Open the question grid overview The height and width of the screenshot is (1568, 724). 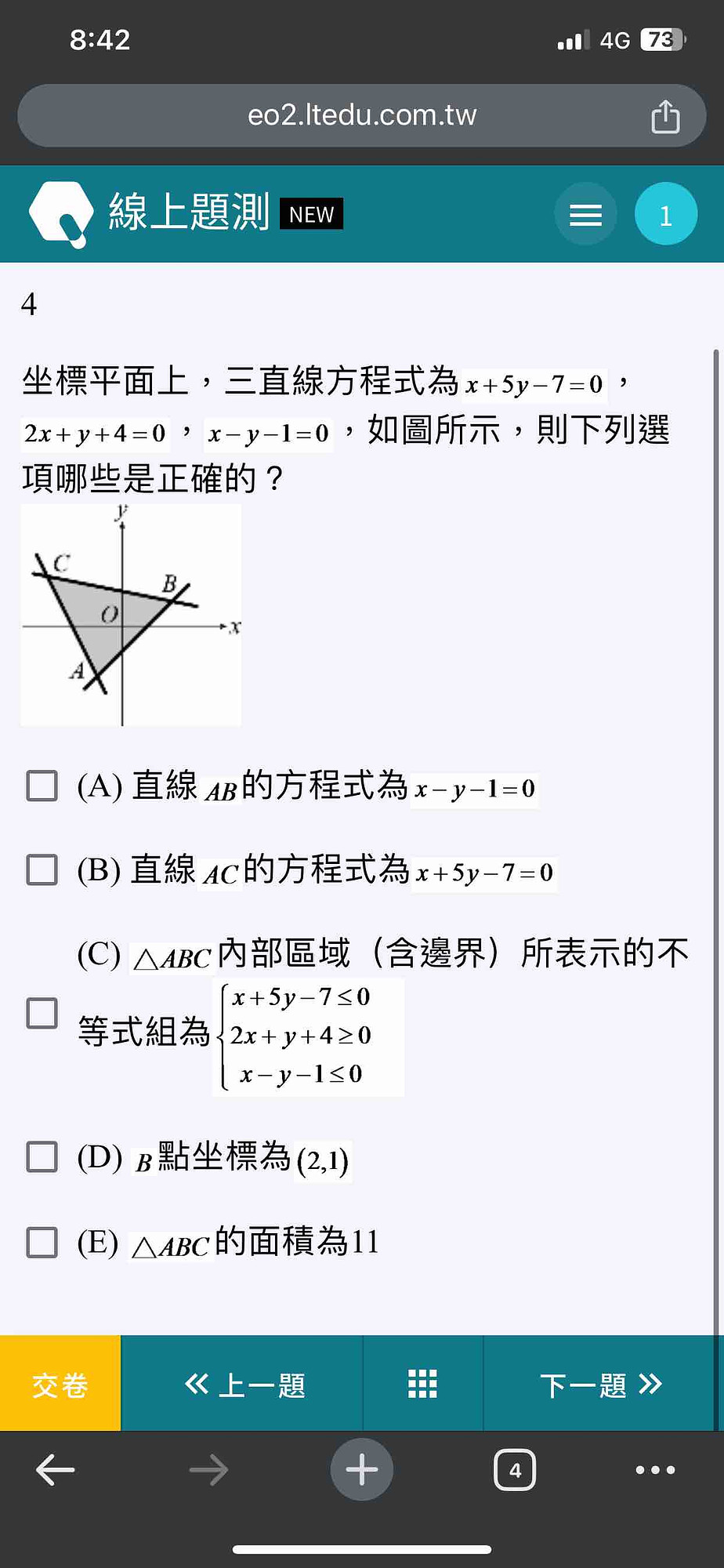pyautogui.click(x=422, y=1385)
